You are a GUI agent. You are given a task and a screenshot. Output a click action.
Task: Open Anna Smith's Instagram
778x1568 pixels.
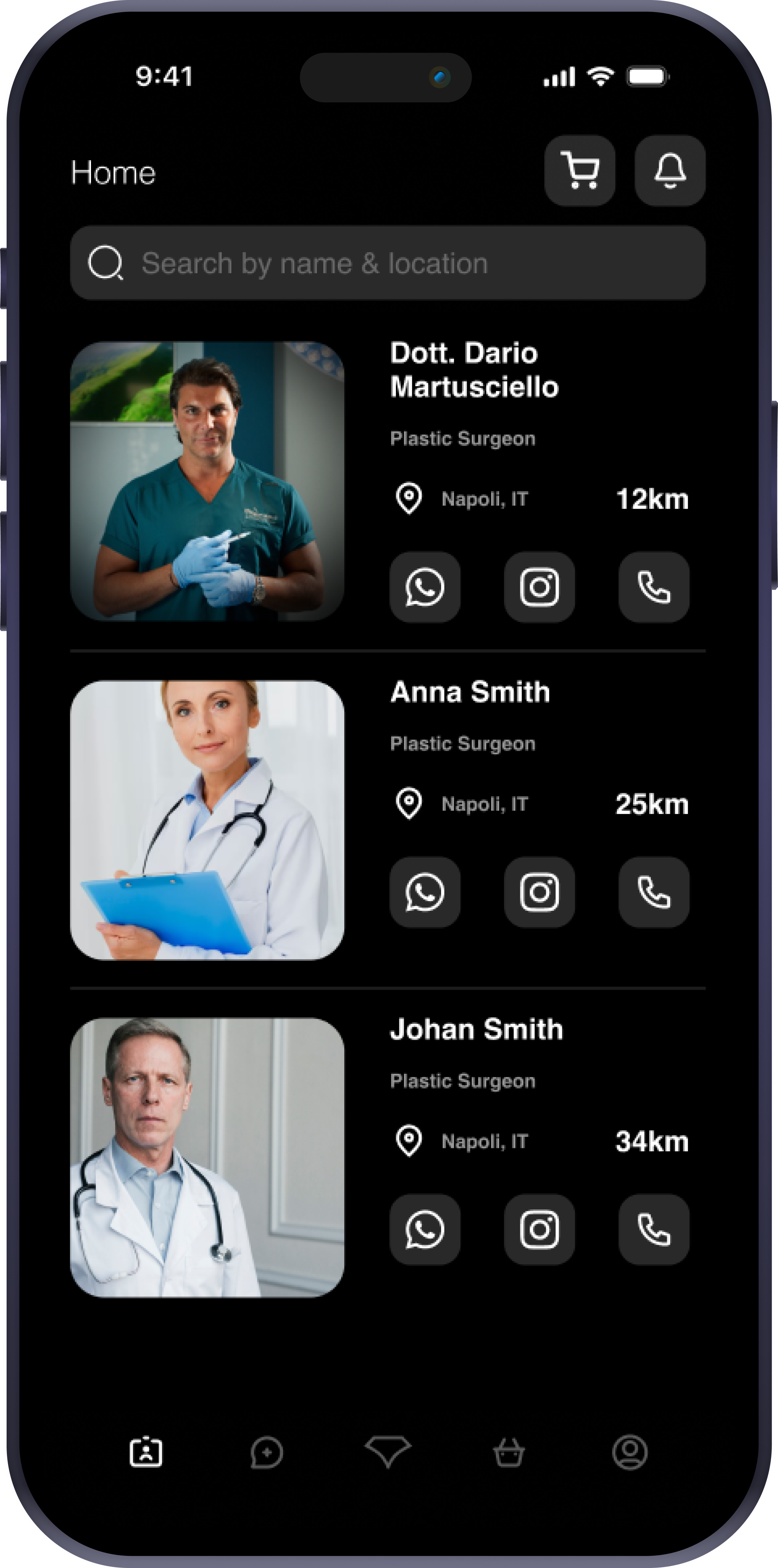539,892
